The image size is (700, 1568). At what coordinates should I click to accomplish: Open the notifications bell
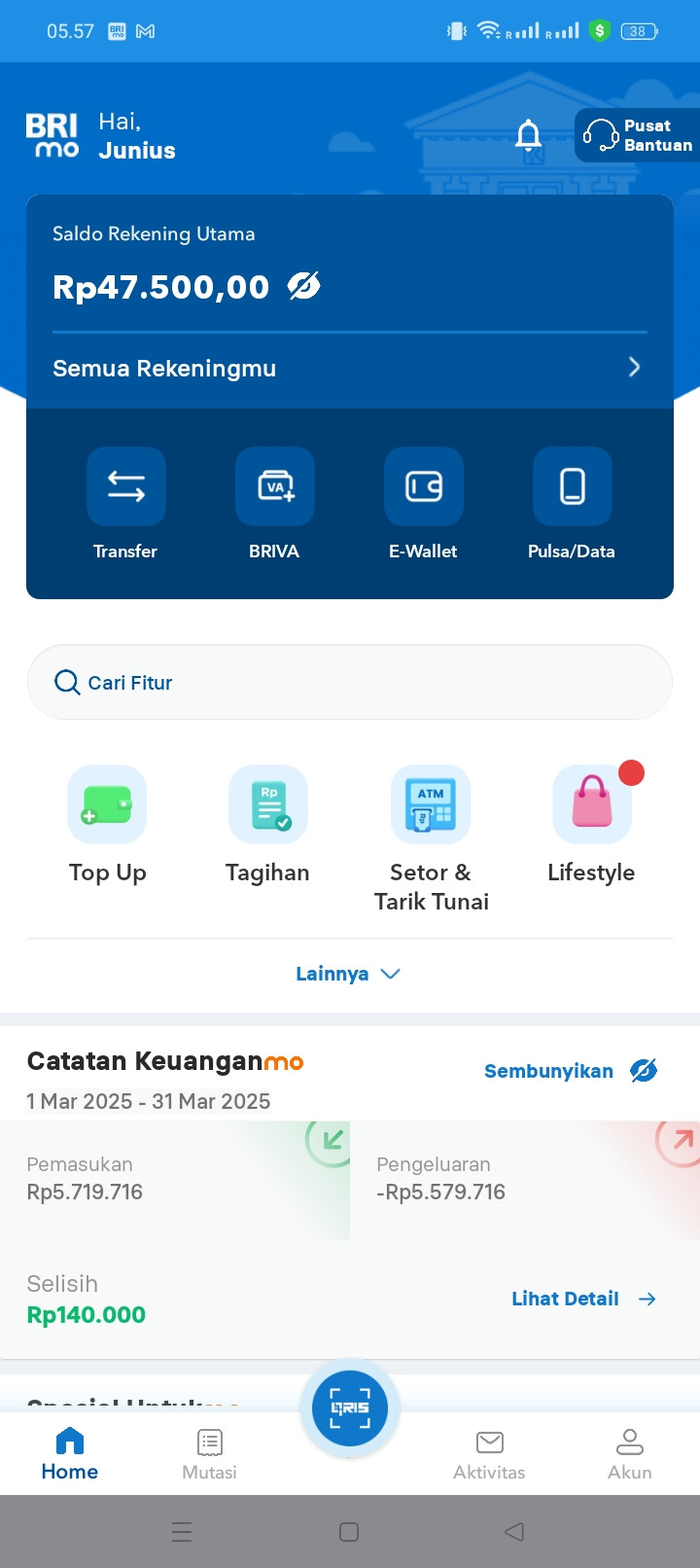click(x=528, y=135)
